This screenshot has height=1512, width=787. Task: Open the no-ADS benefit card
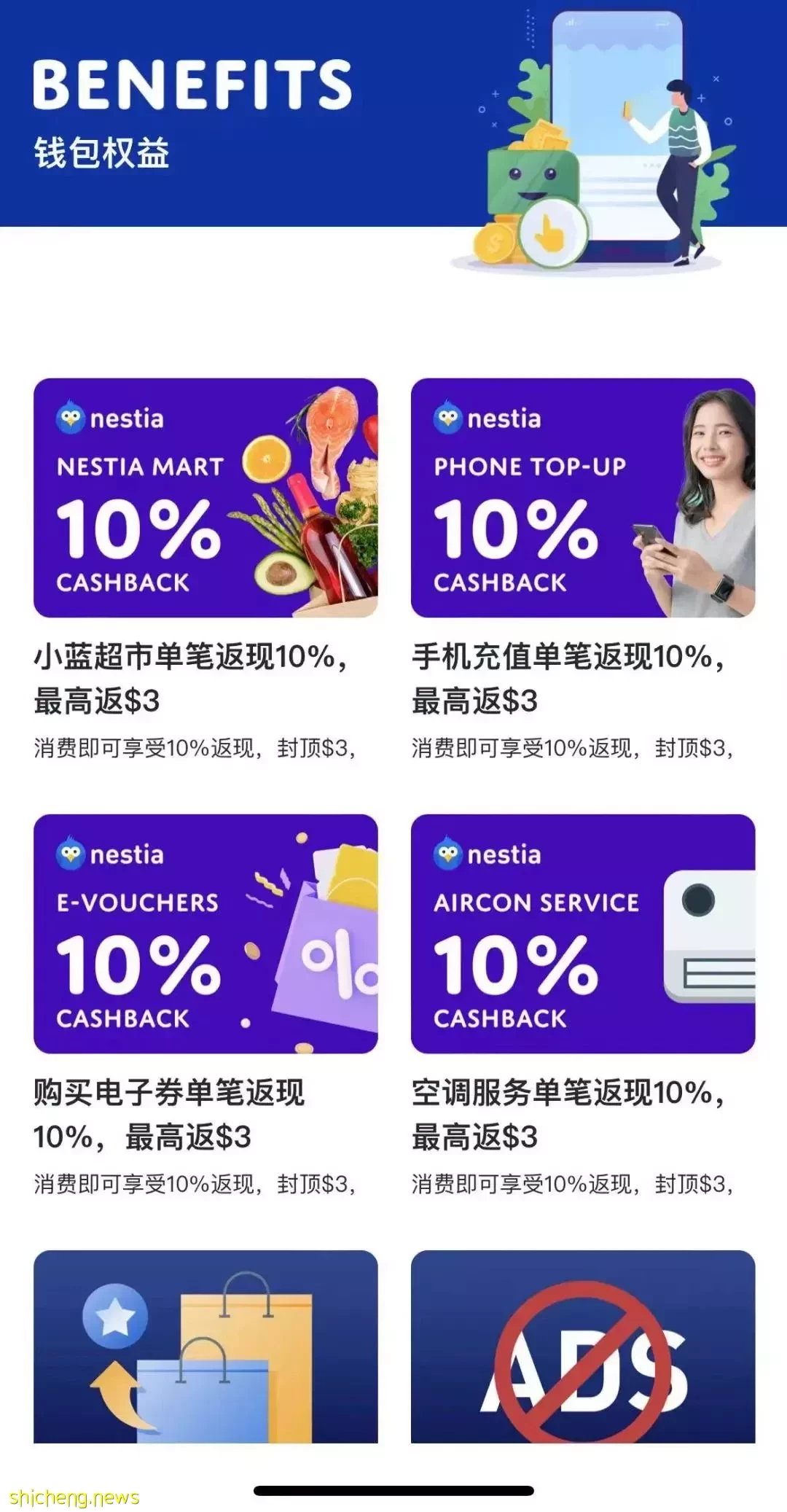point(583,1347)
